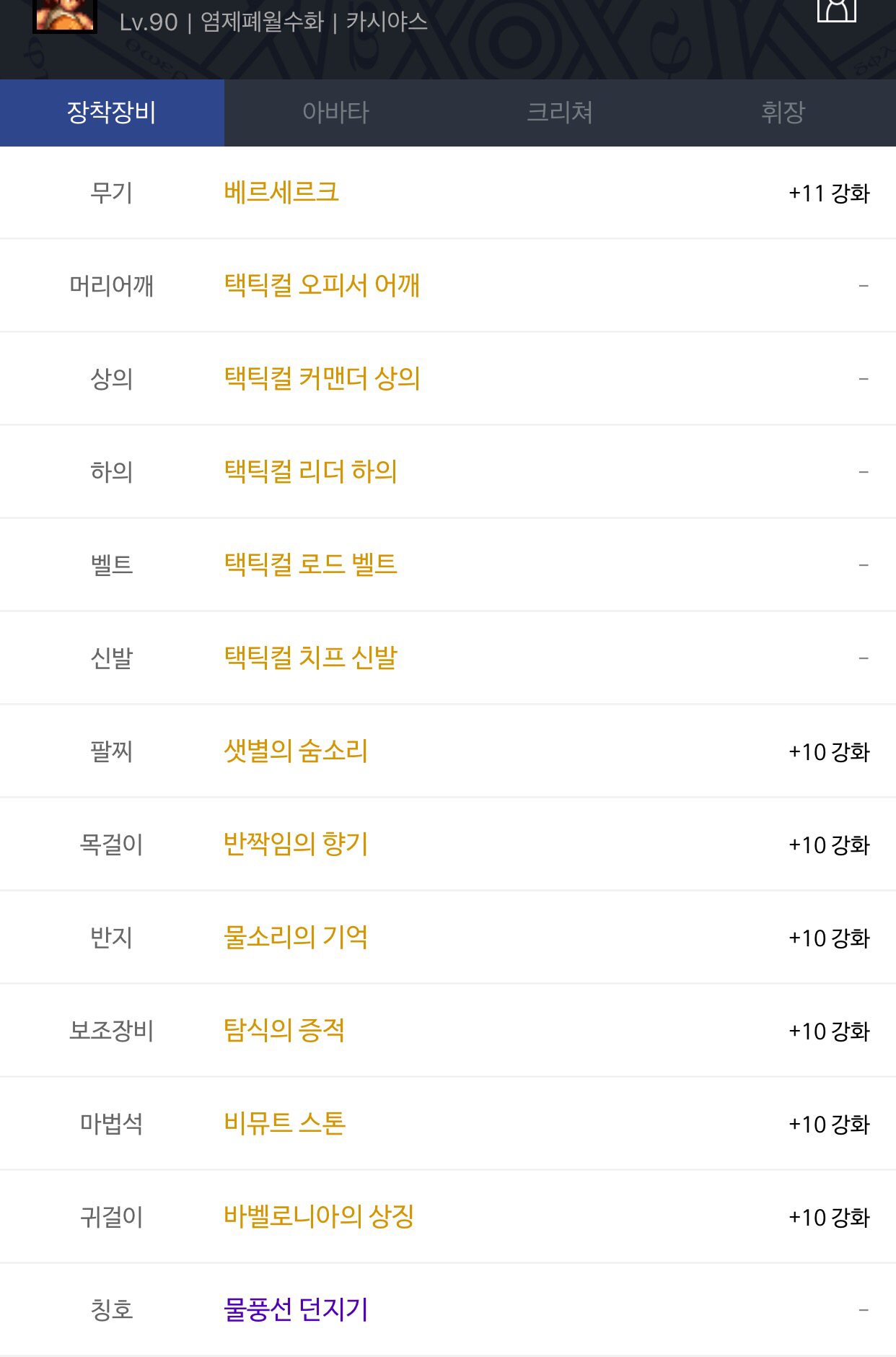This screenshot has height=1357, width=896.
Task: View 택틱컬 리더 하의 details
Action: point(310,472)
